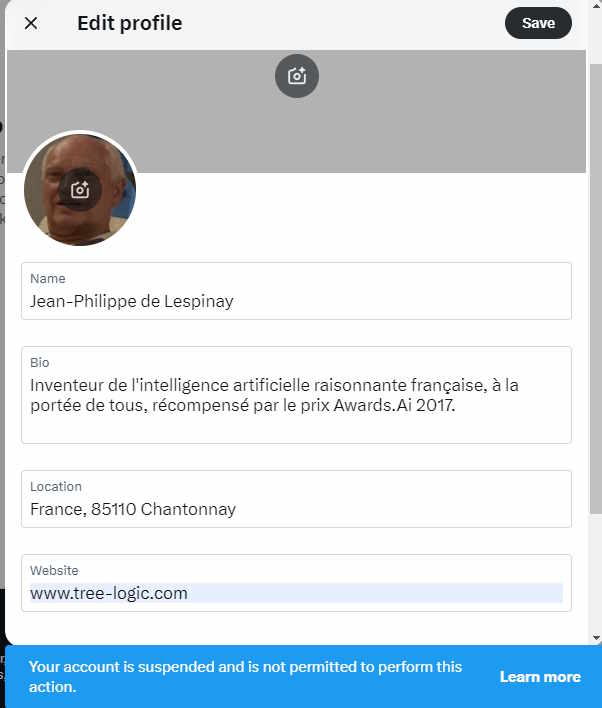Edit the Bio text field
Viewport: 602px width, 708px height.
[296, 395]
